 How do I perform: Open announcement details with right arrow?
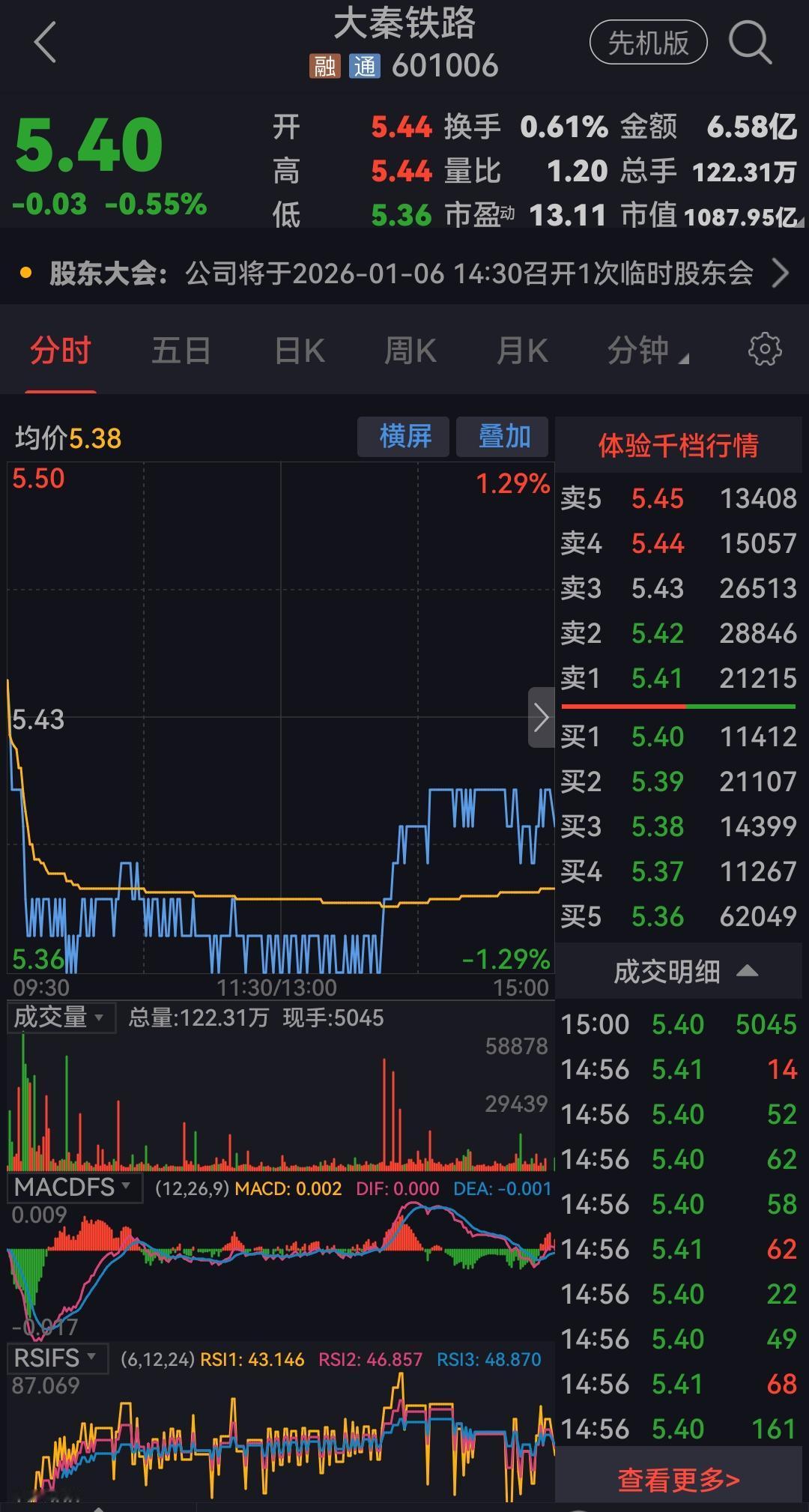pos(779,275)
